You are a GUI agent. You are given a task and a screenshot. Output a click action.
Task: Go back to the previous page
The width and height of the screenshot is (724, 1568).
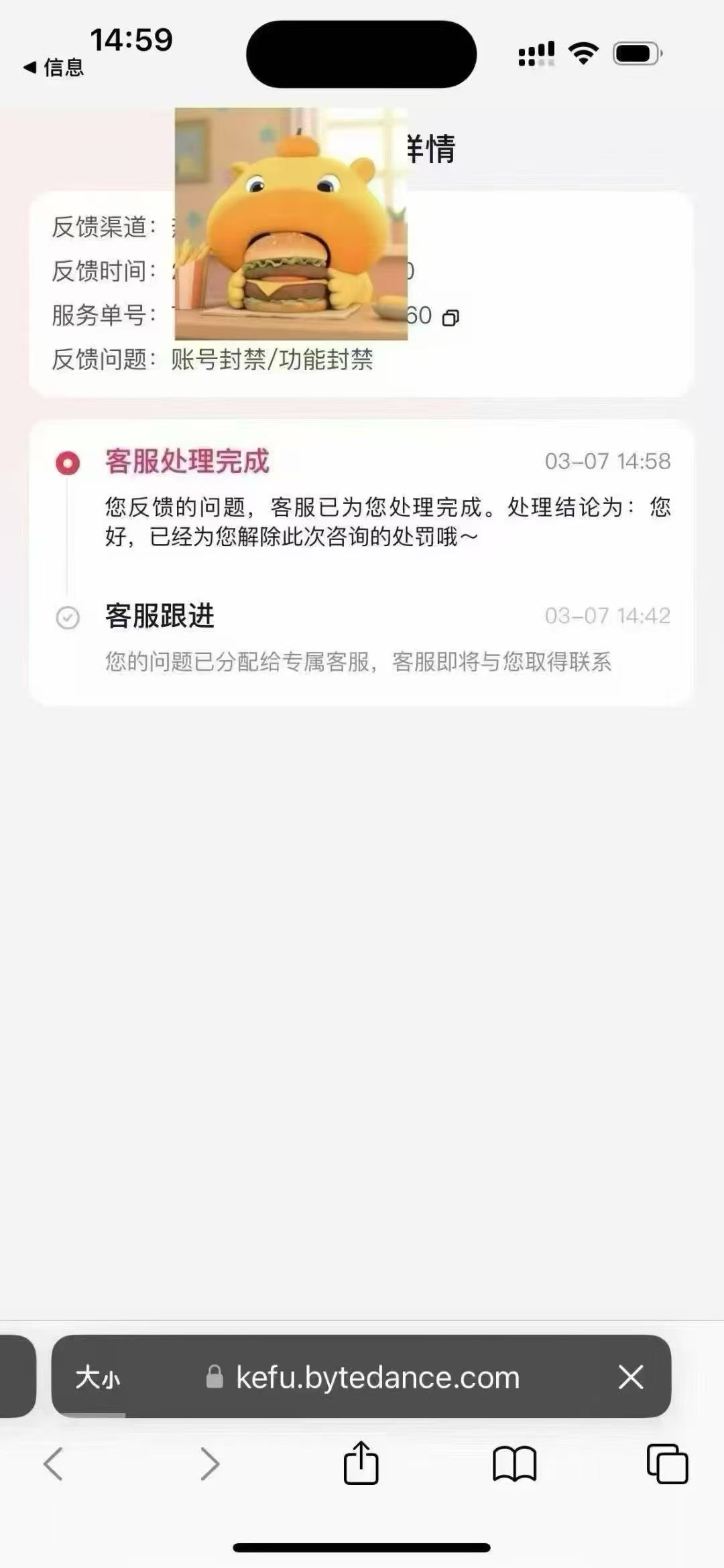54,1463
